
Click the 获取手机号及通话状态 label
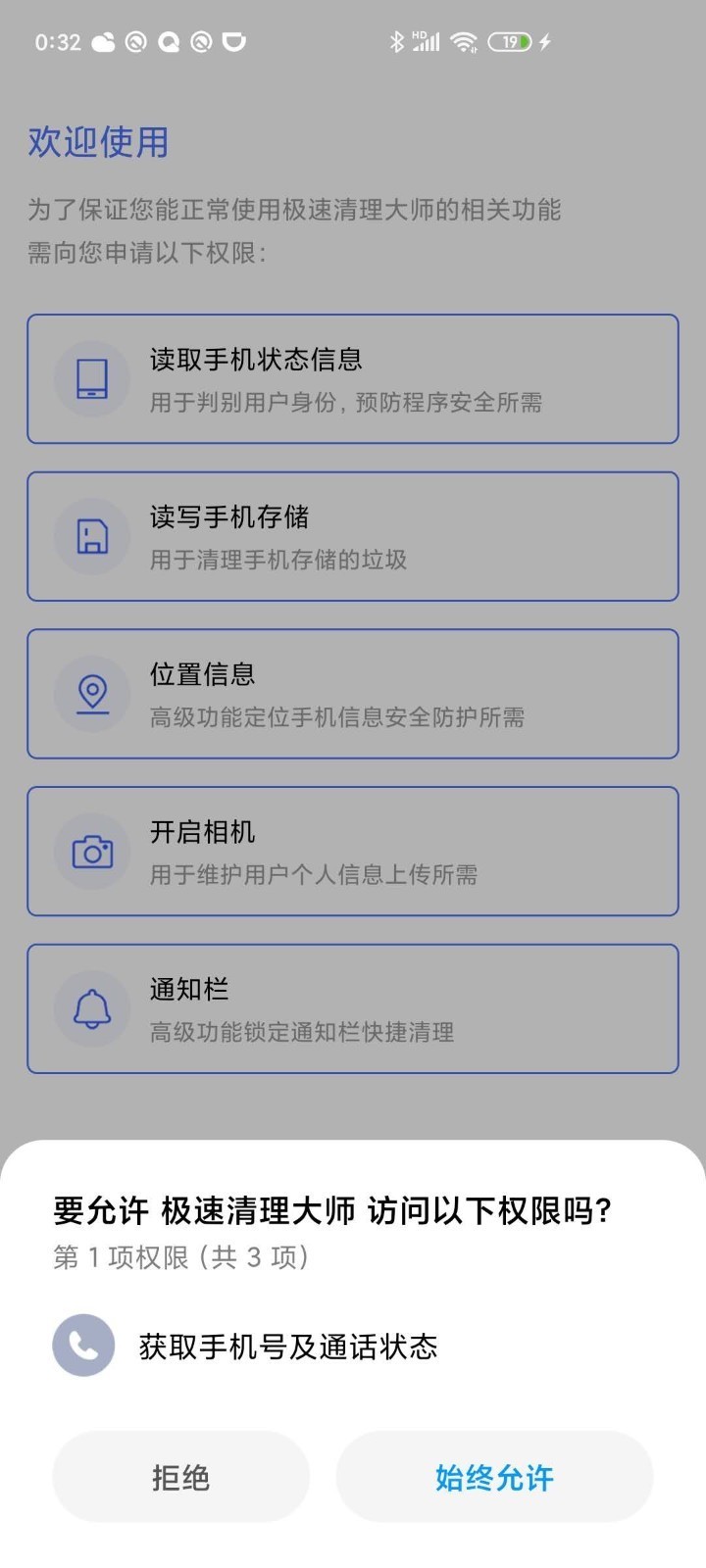click(x=289, y=1347)
